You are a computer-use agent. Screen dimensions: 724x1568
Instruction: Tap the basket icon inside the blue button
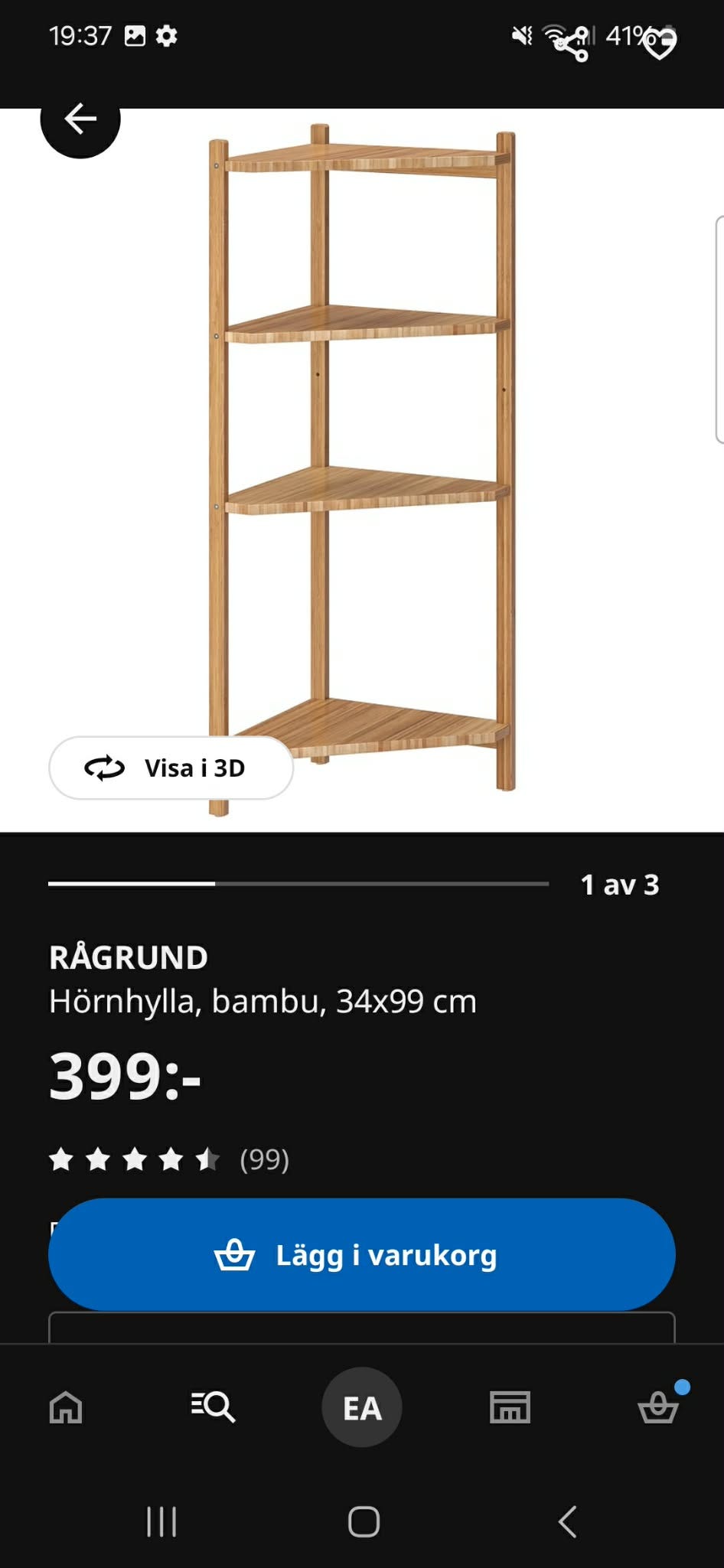pos(237,1253)
